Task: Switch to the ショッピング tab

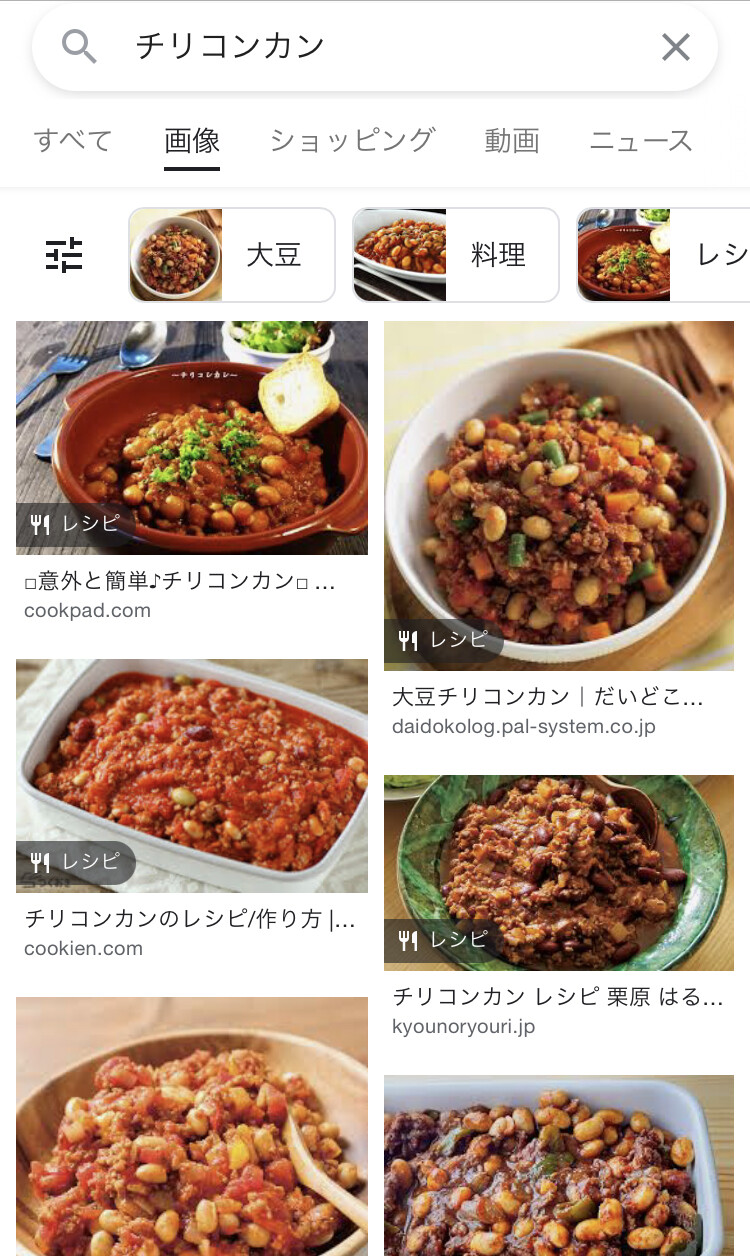Action: click(x=352, y=140)
